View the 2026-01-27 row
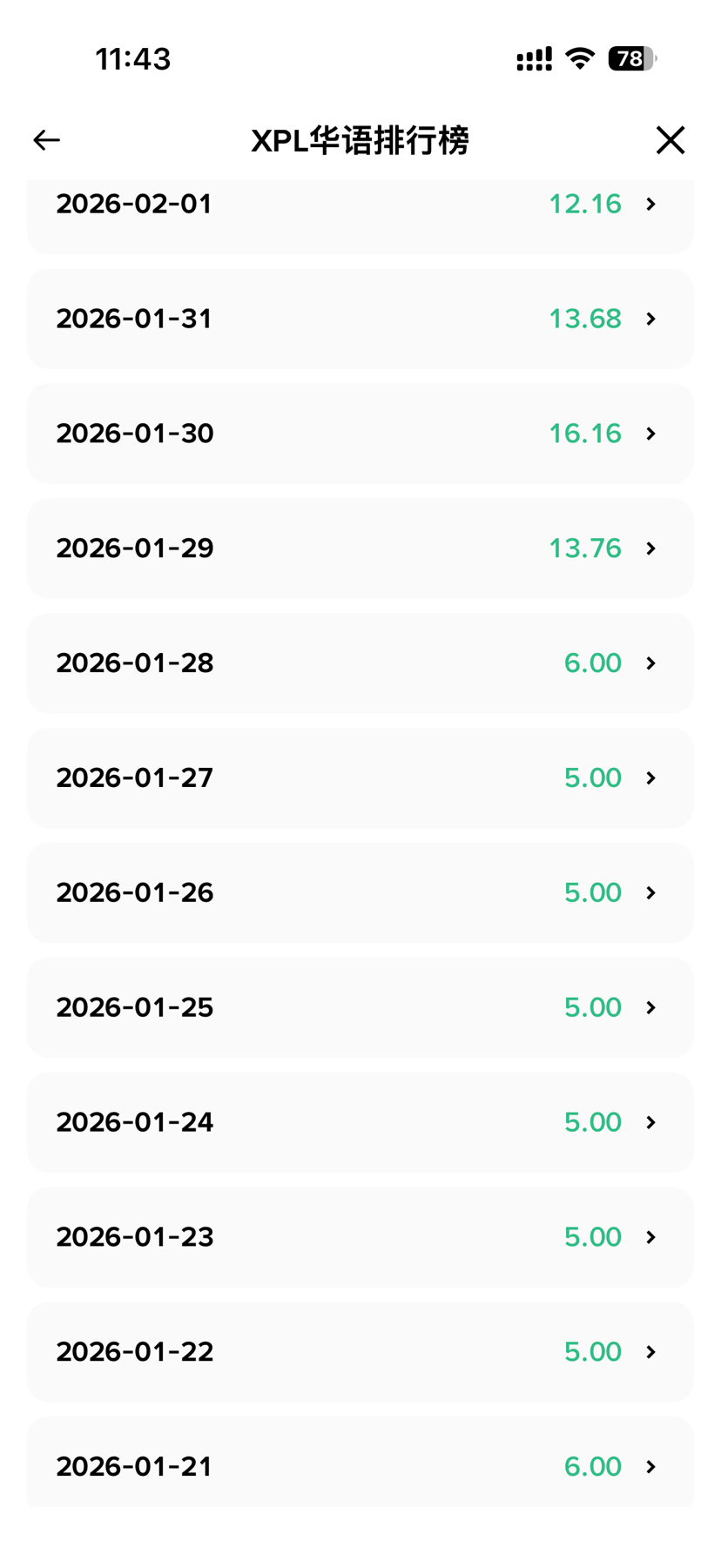This screenshot has width=721, height=1568. tap(360, 778)
